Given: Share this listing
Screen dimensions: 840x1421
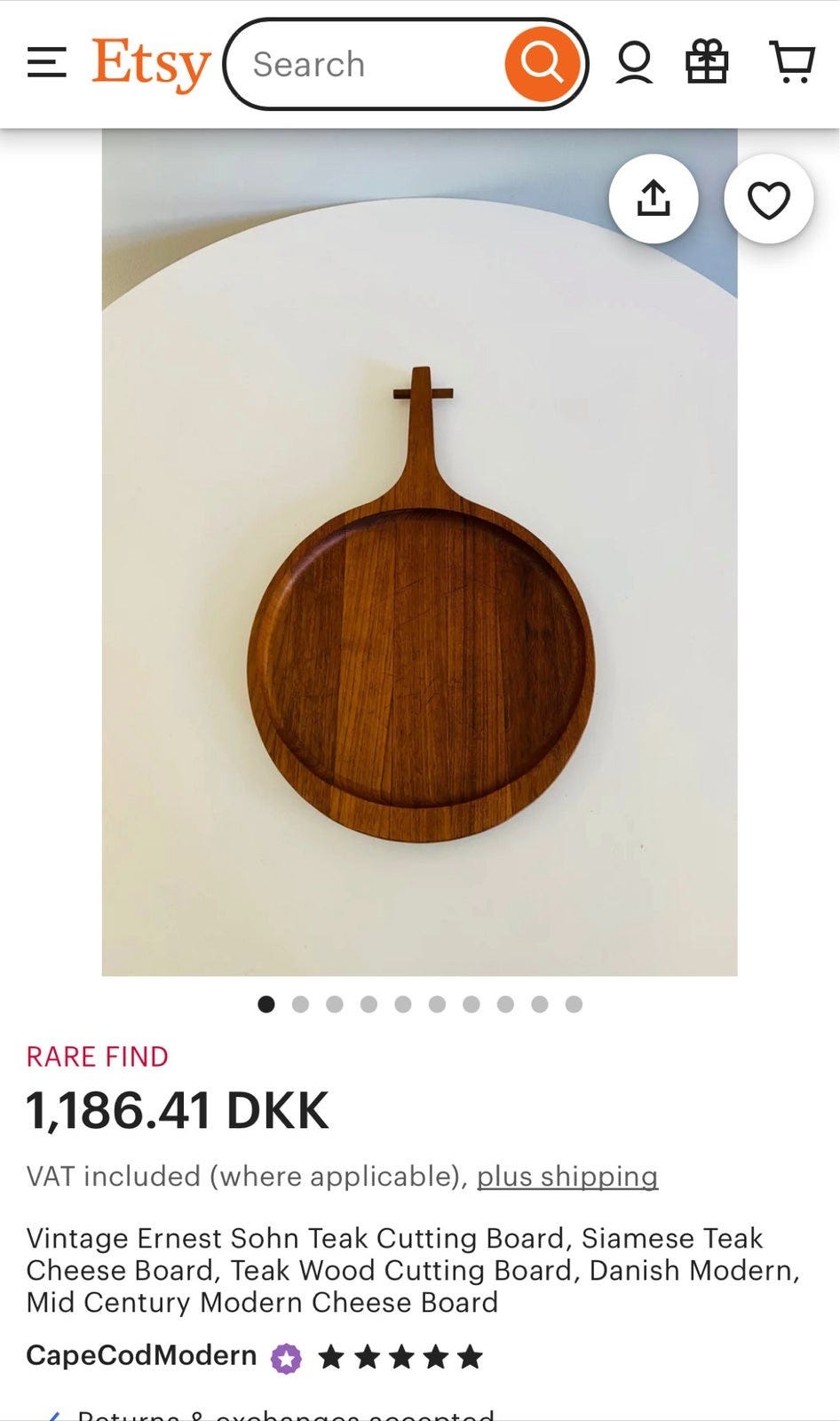Looking at the screenshot, I should (x=654, y=199).
